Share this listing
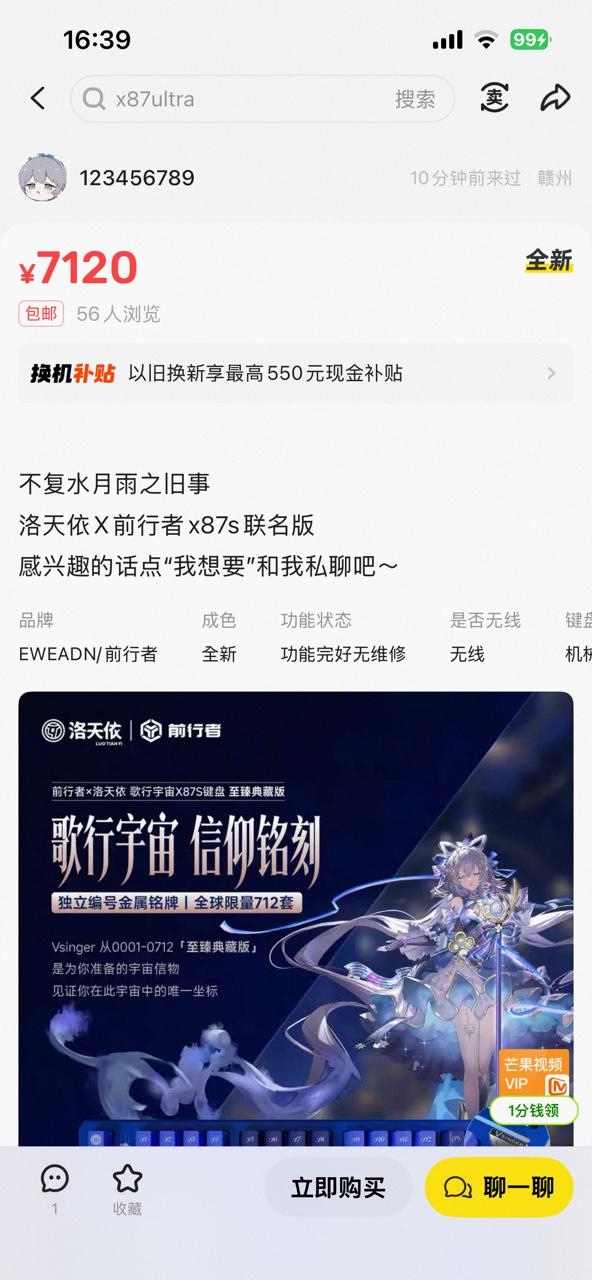 pyautogui.click(x=555, y=98)
